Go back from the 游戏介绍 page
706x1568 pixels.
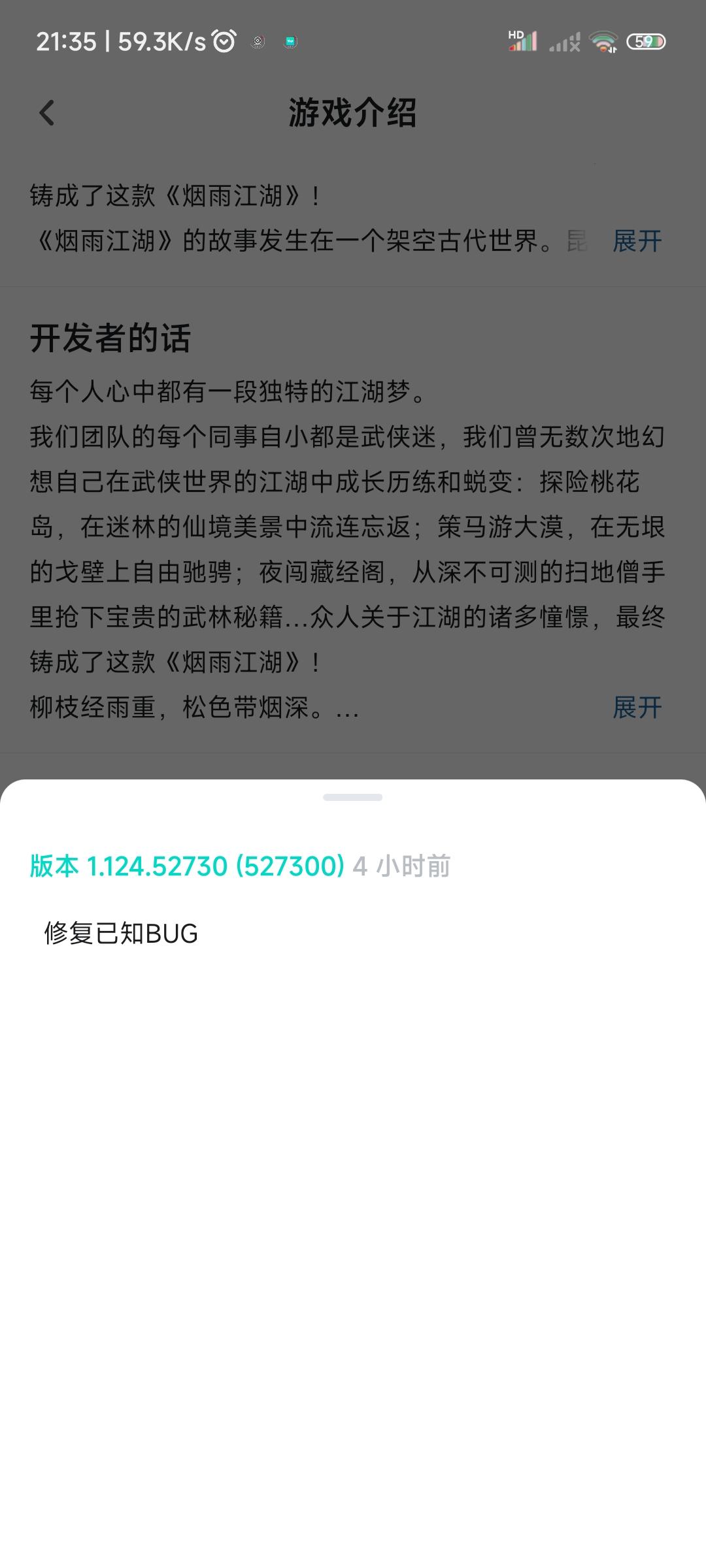click(46, 113)
